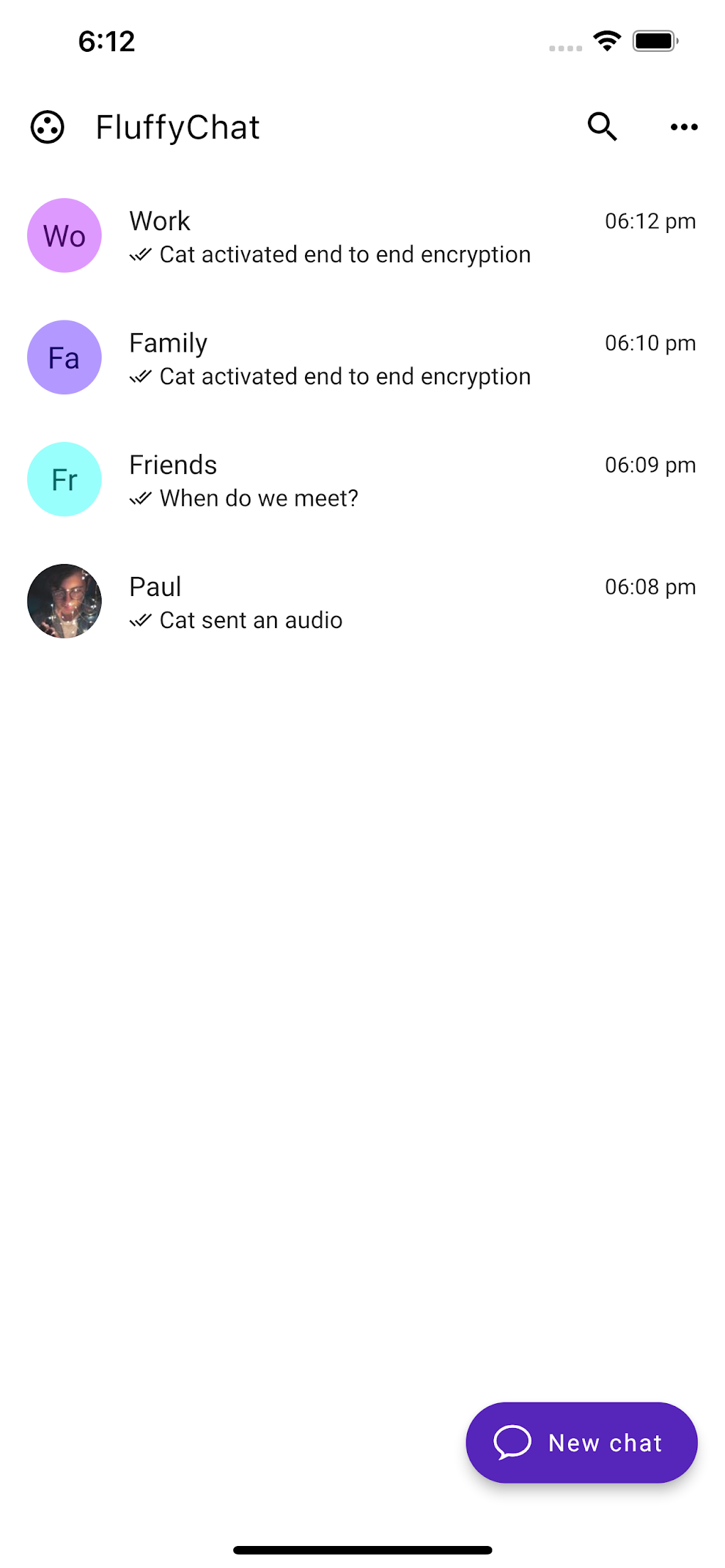Viewport: 725px width, 1568px height.
Task: Tap the clock in the status bar
Action: coord(105,41)
